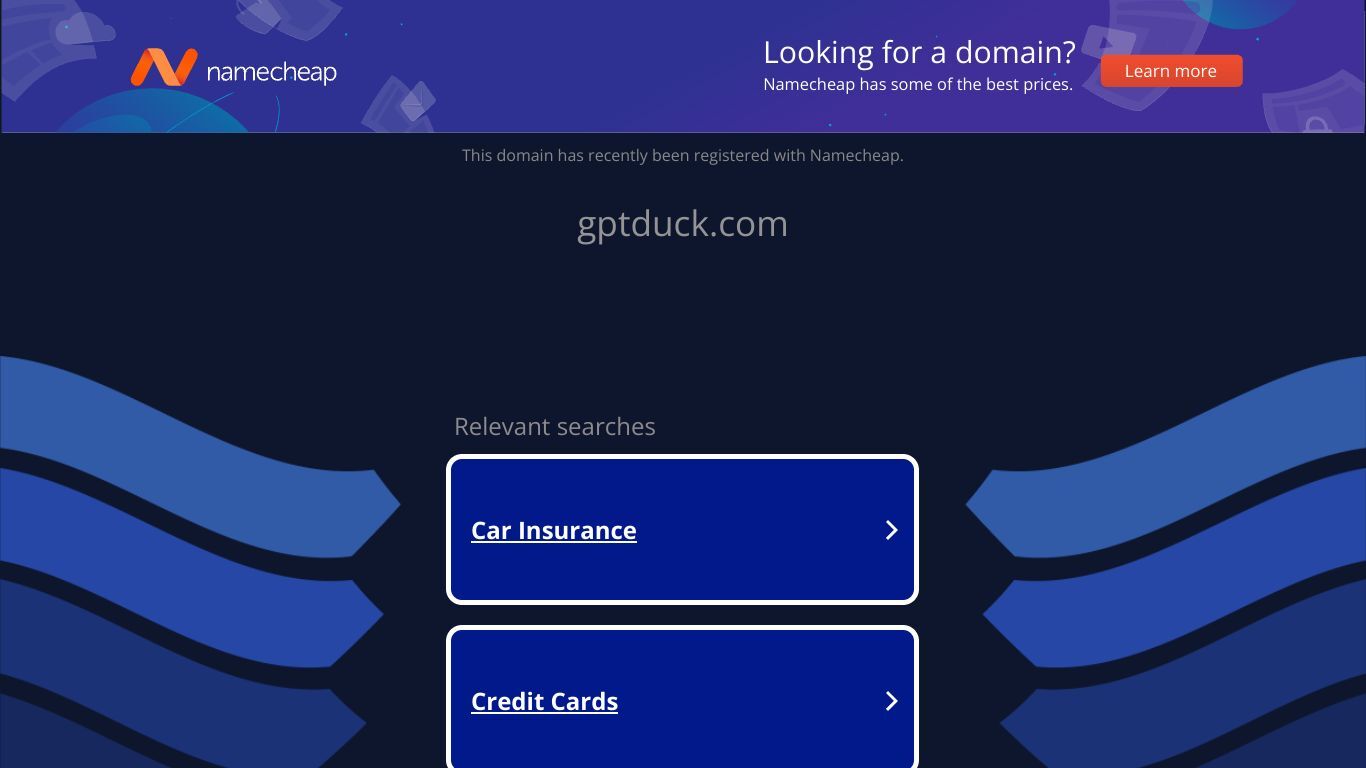Open the Namecheap banner logo
Screen dimensions: 1366x768
pos(233,69)
